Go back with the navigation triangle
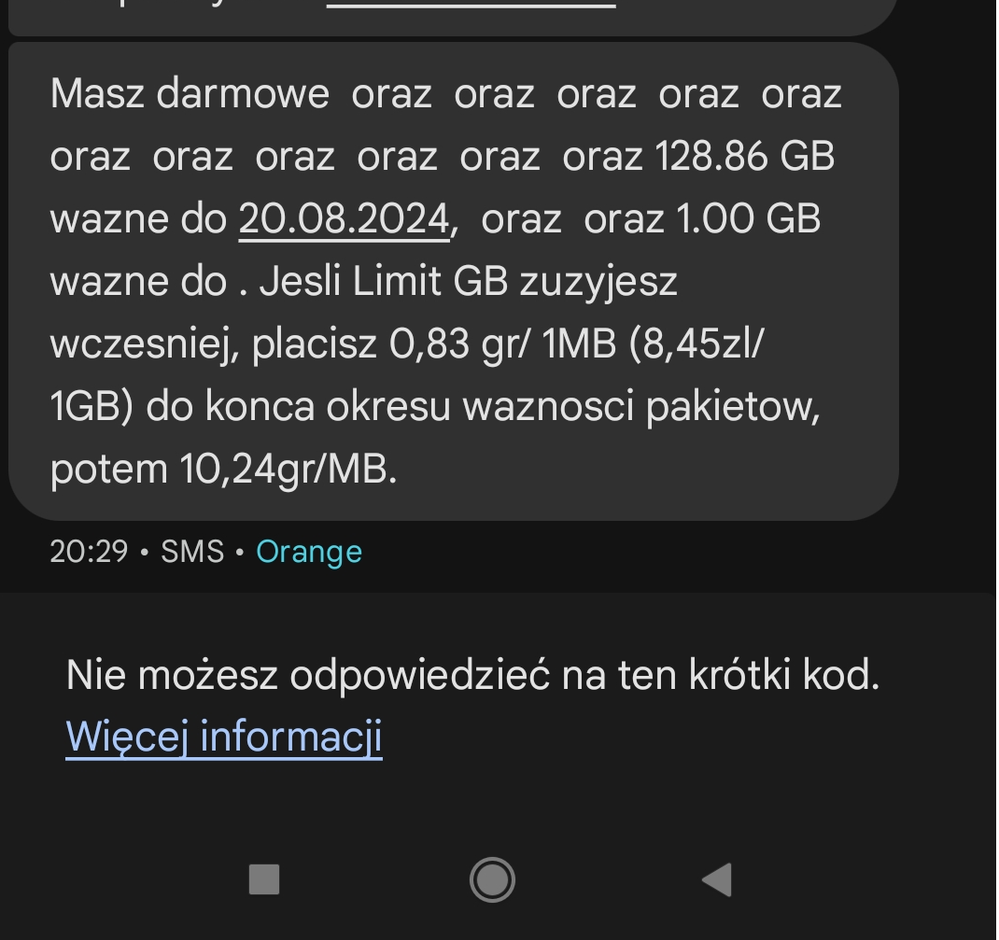 [x=717, y=879]
